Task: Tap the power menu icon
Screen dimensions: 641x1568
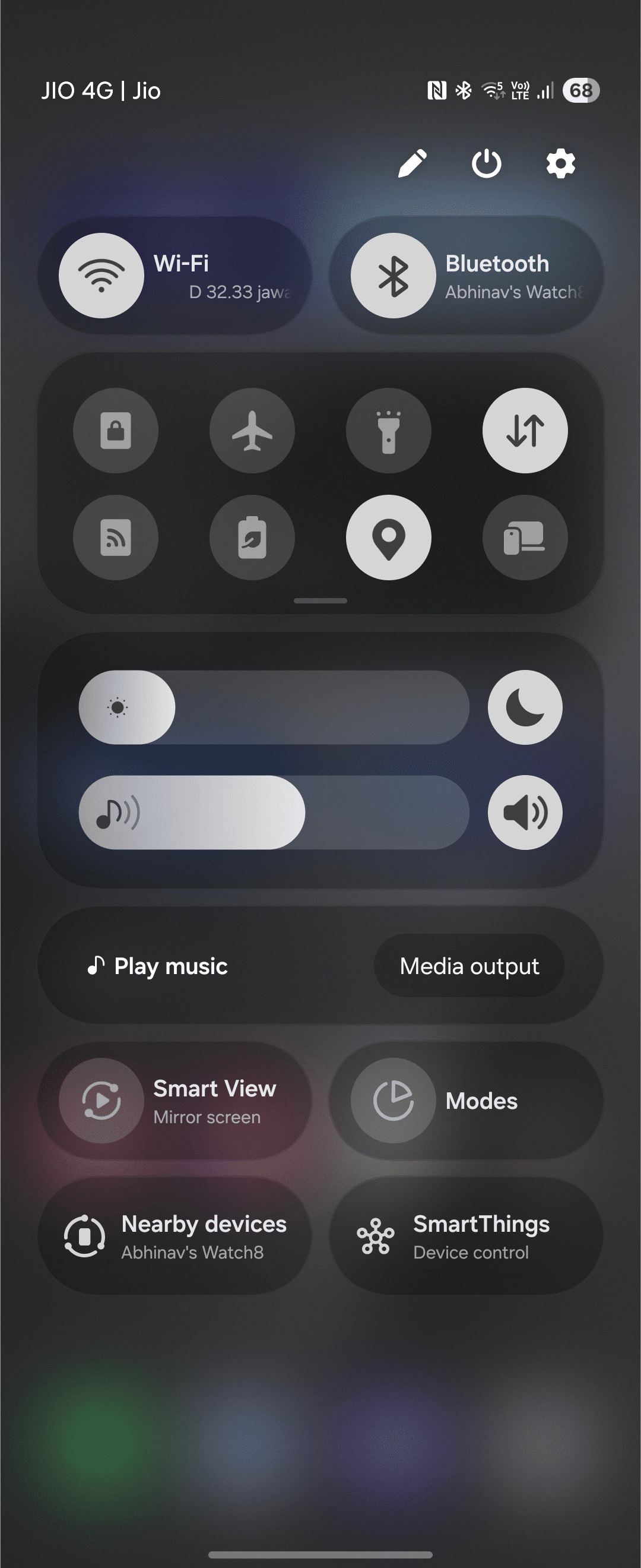Action: tap(487, 163)
